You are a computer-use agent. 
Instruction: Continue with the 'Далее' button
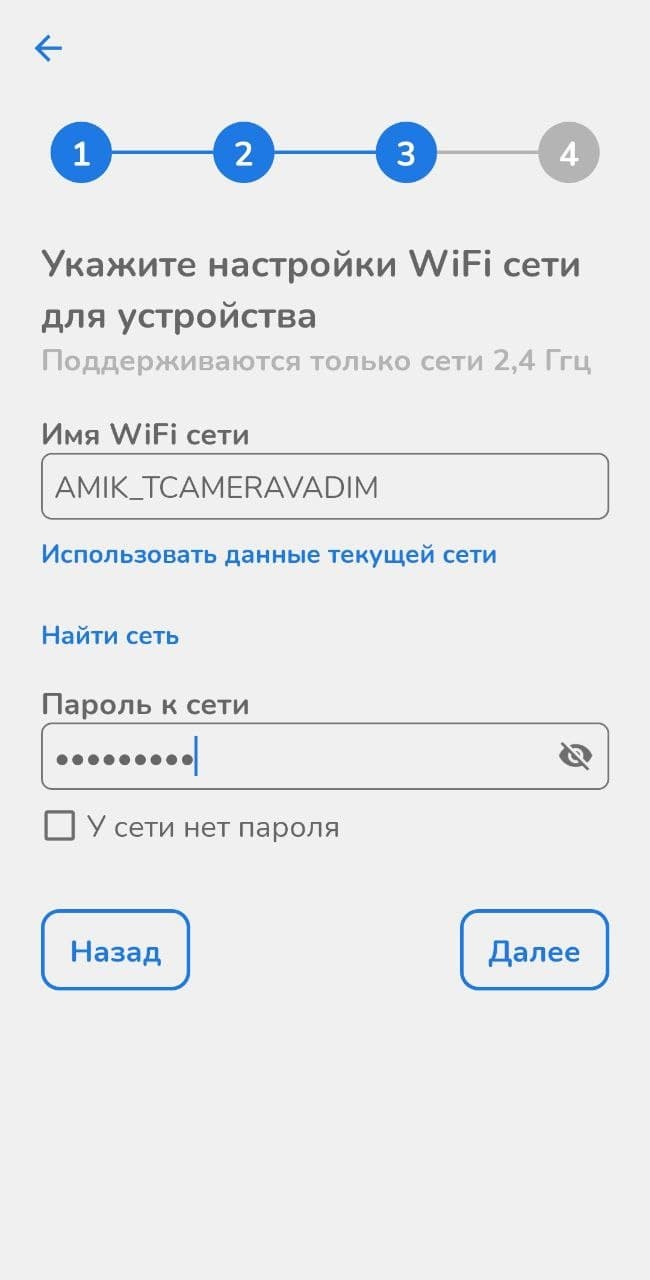[x=534, y=950]
